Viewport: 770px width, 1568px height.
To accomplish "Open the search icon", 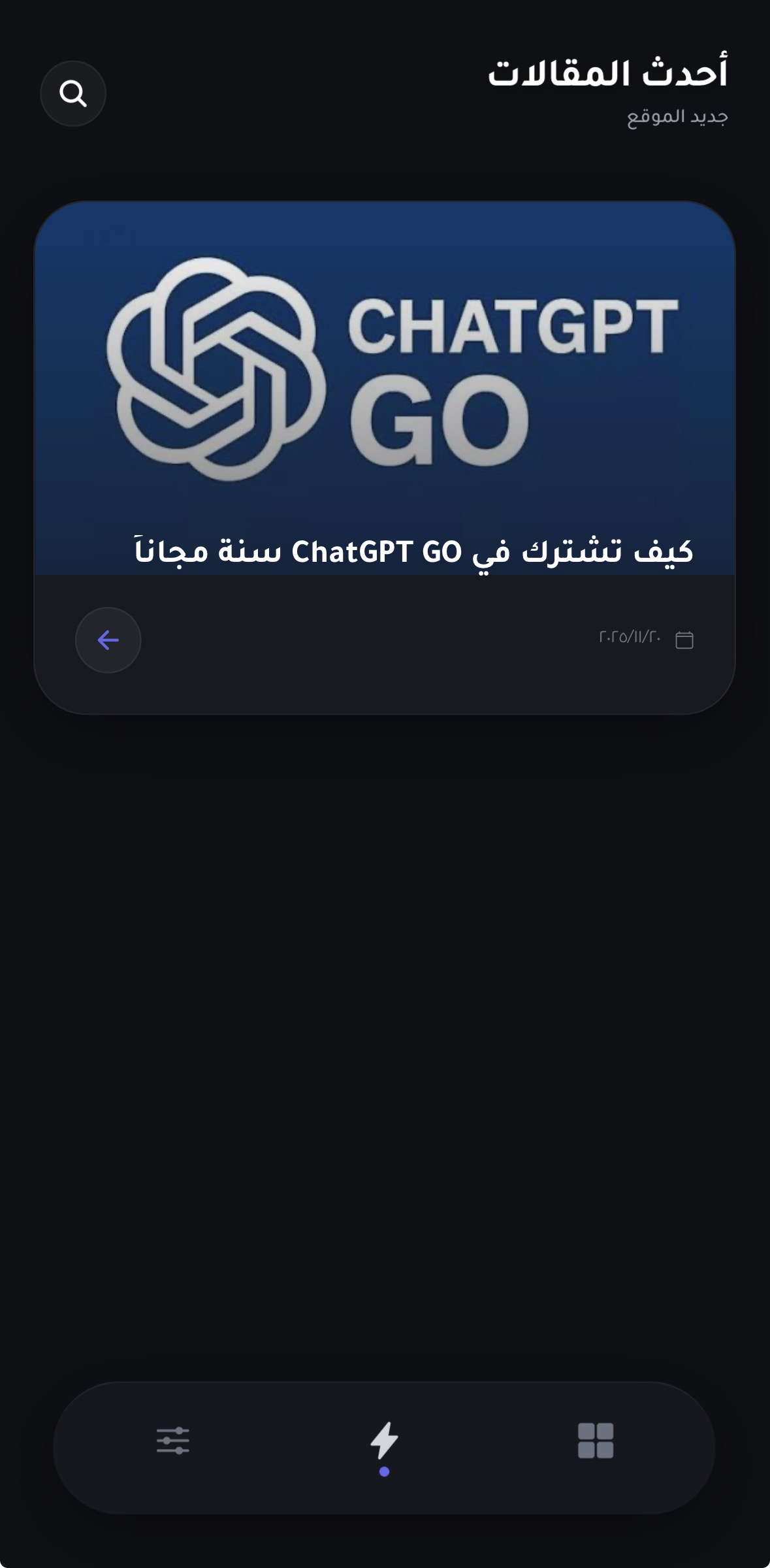I will coord(73,93).
